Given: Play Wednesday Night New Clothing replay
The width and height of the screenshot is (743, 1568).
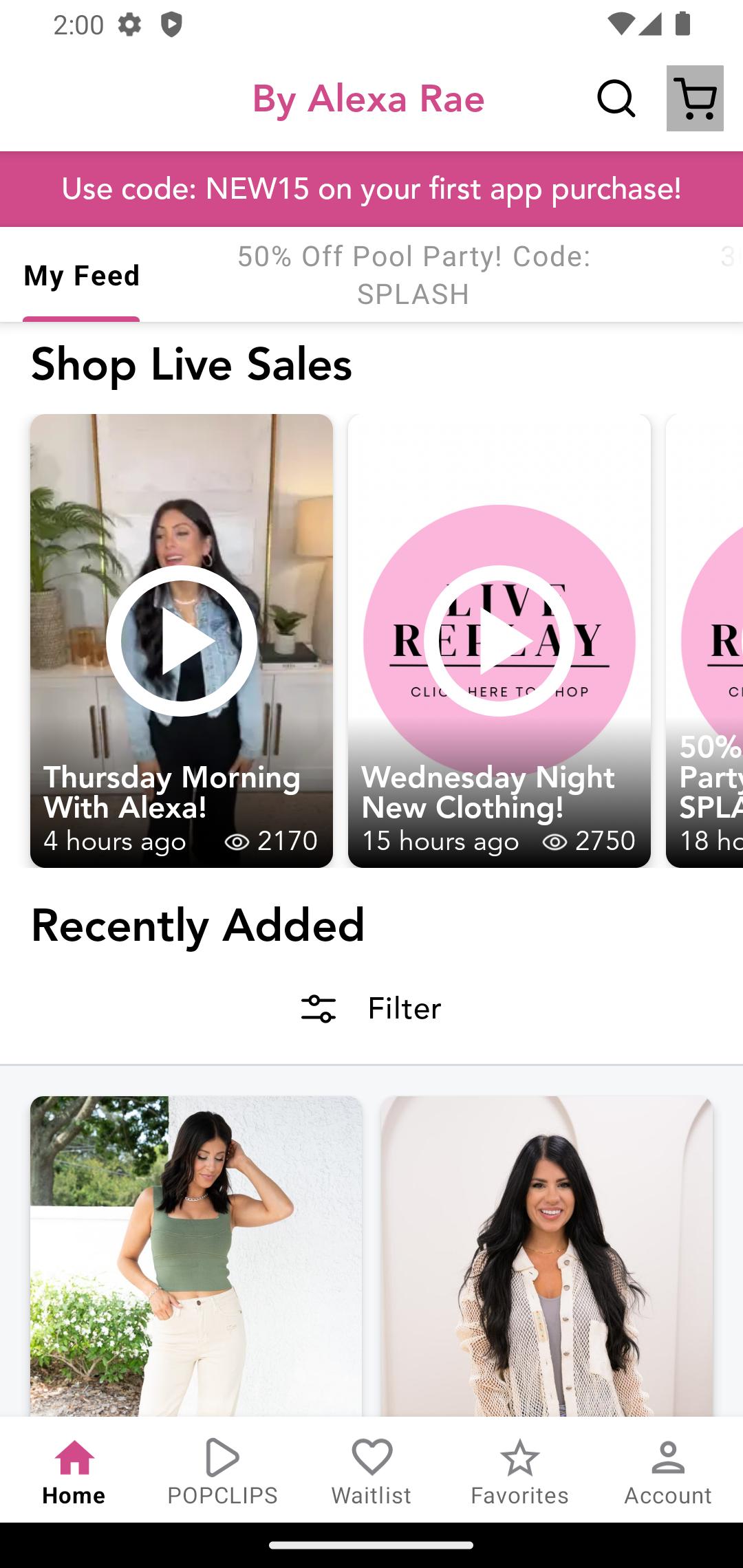Looking at the screenshot, I should [x=499, y=640].
